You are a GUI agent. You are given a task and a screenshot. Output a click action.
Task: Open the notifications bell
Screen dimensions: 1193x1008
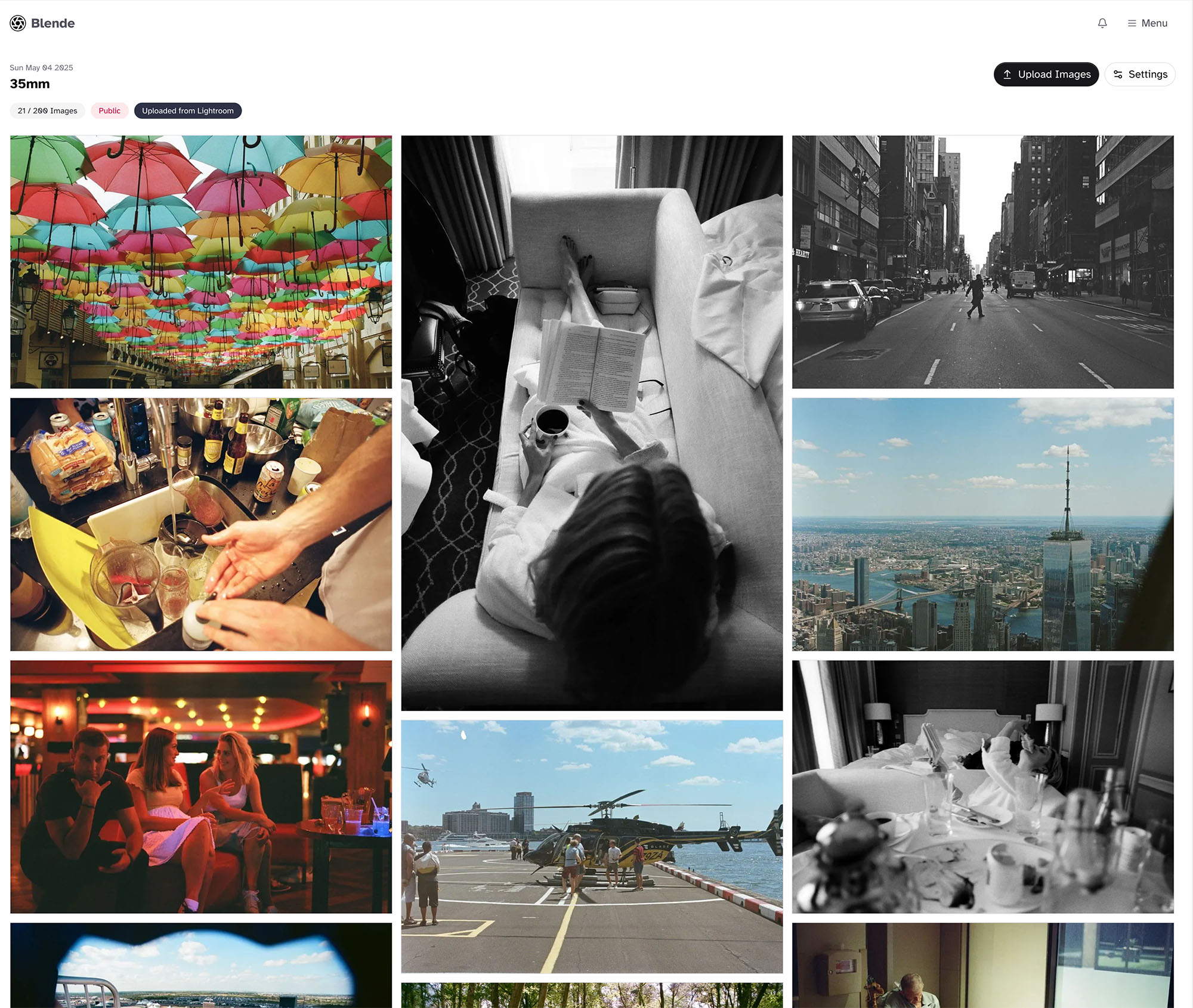(1102, 23)
